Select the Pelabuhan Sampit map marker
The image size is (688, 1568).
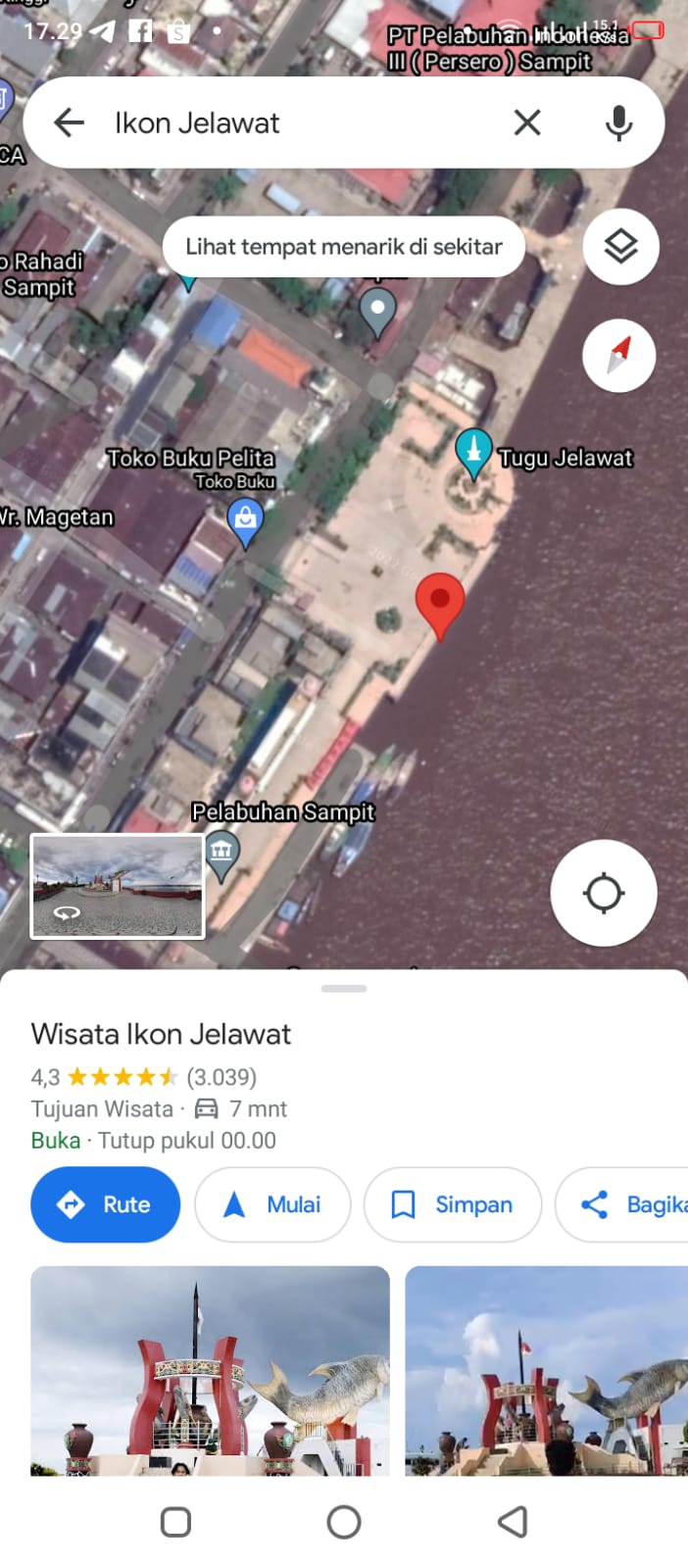221,854
